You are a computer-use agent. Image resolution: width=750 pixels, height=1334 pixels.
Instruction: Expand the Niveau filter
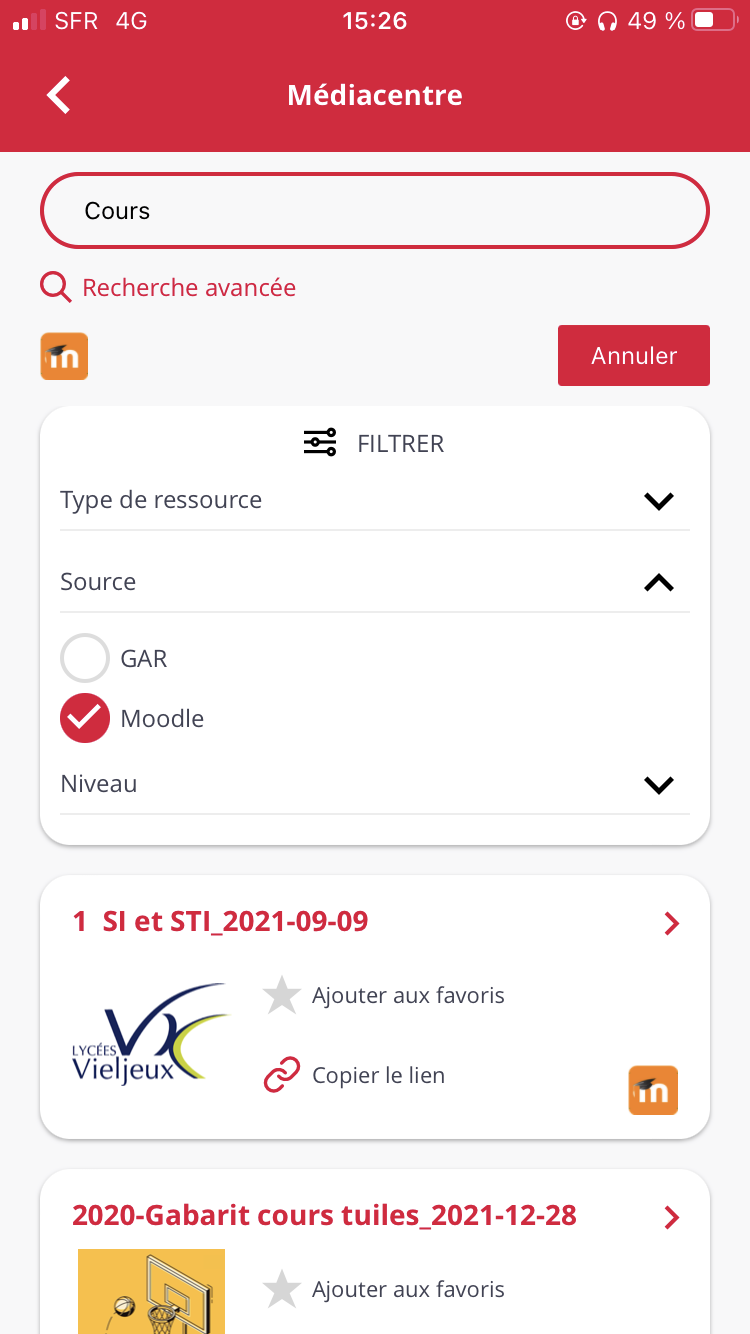(x=658, y=785)
